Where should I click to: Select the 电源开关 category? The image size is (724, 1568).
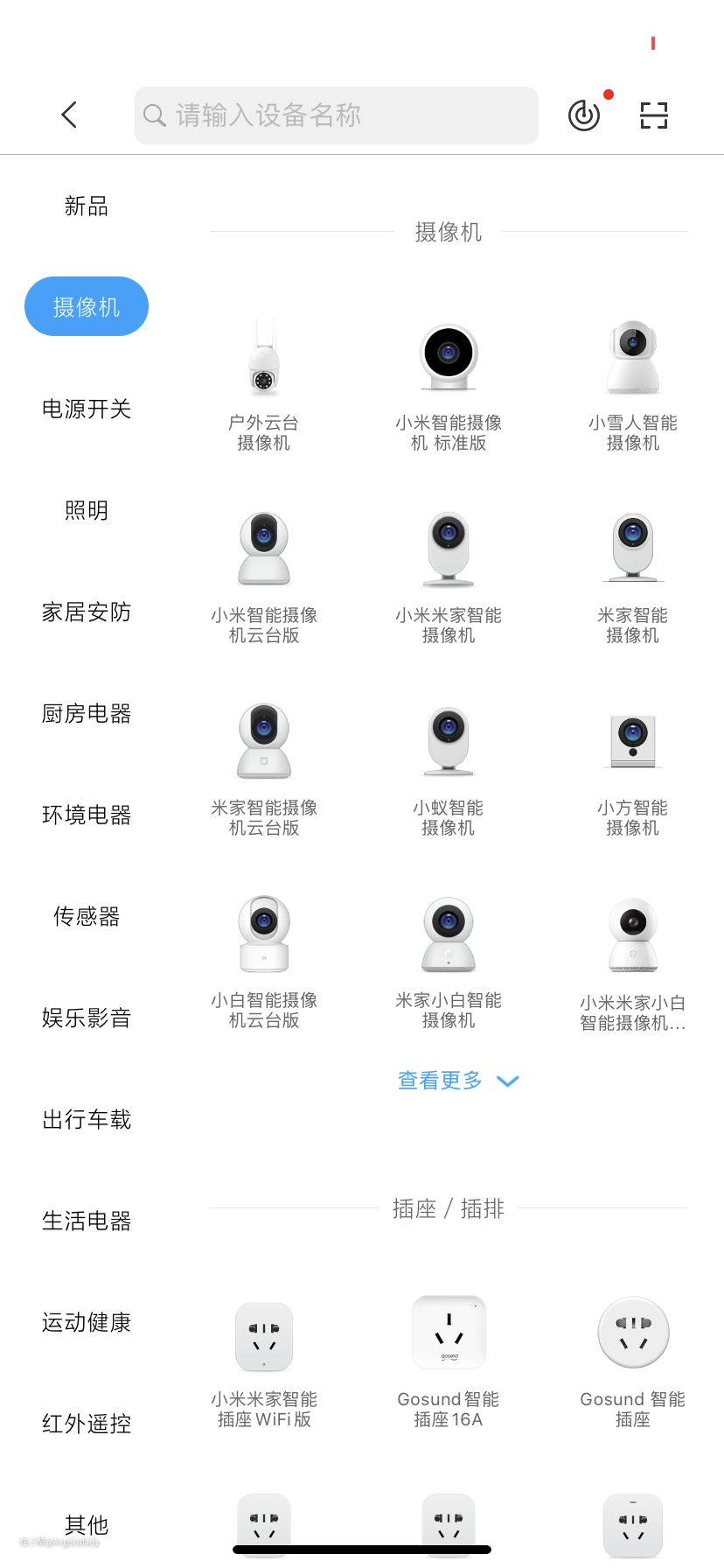coord(86,409)
